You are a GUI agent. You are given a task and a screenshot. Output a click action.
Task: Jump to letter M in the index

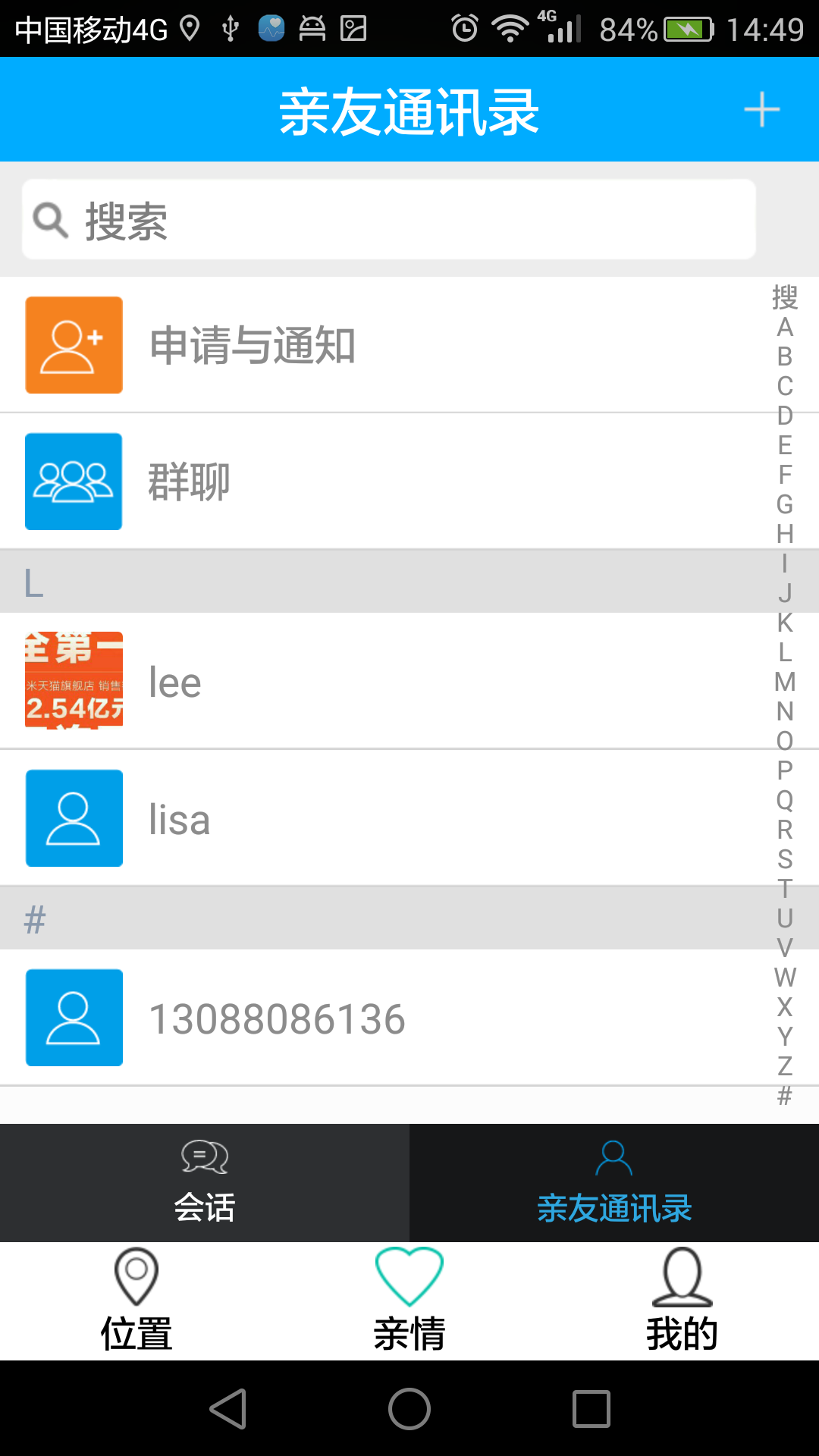pyautogui.click(x=785, y=682)
